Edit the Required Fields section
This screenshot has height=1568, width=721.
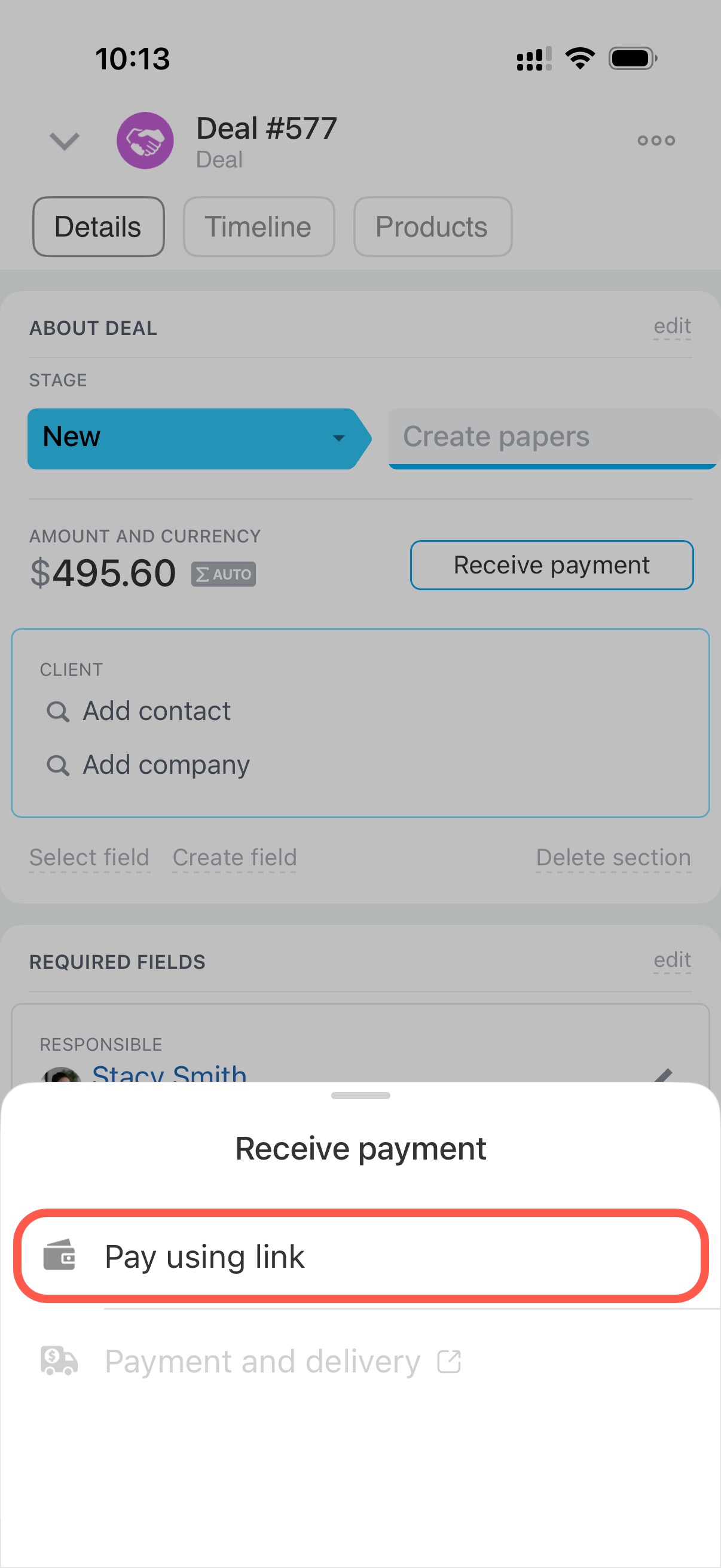(x=672, y=960)
